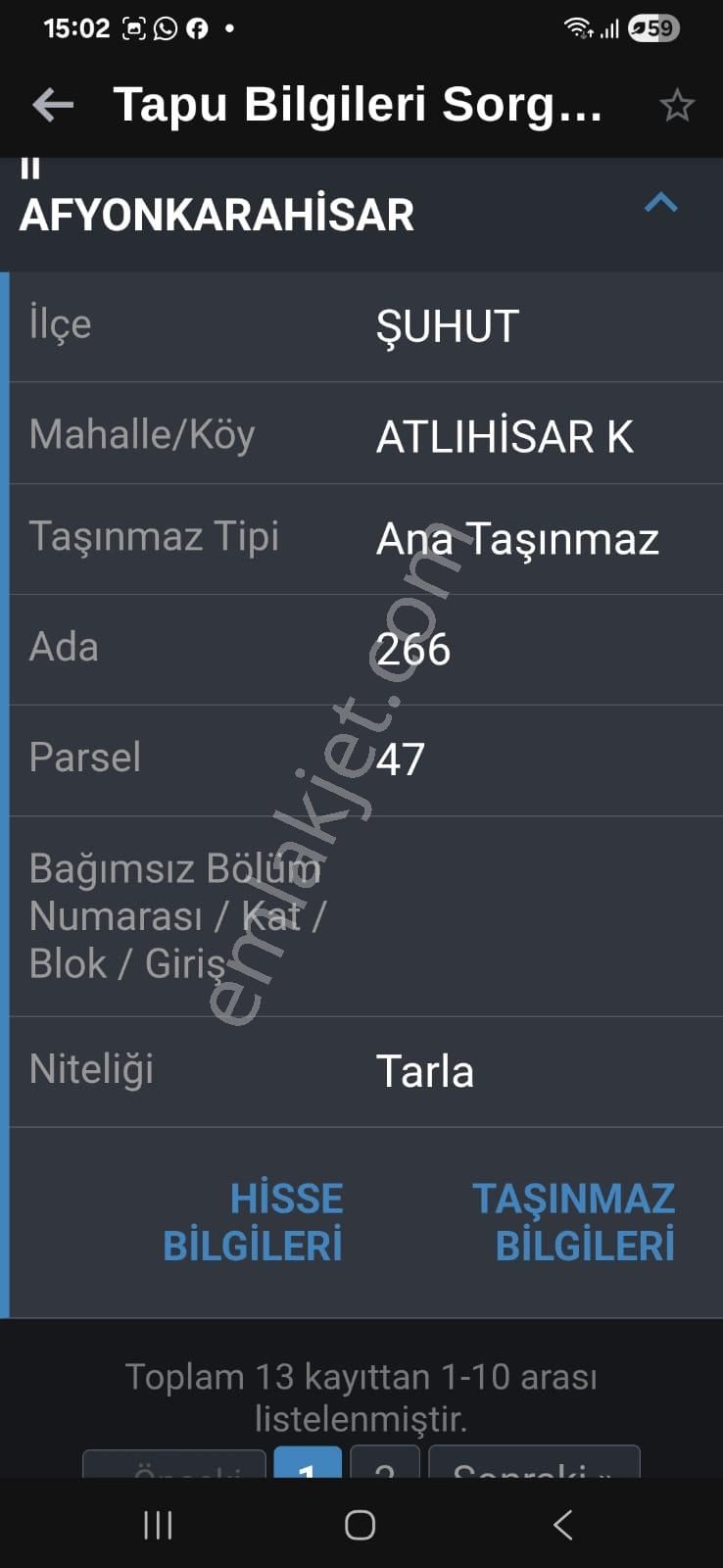Viewport: 723px width, 1568px height.
Task: Open the WhatsApp notification icon
Action: click(165, 27)
